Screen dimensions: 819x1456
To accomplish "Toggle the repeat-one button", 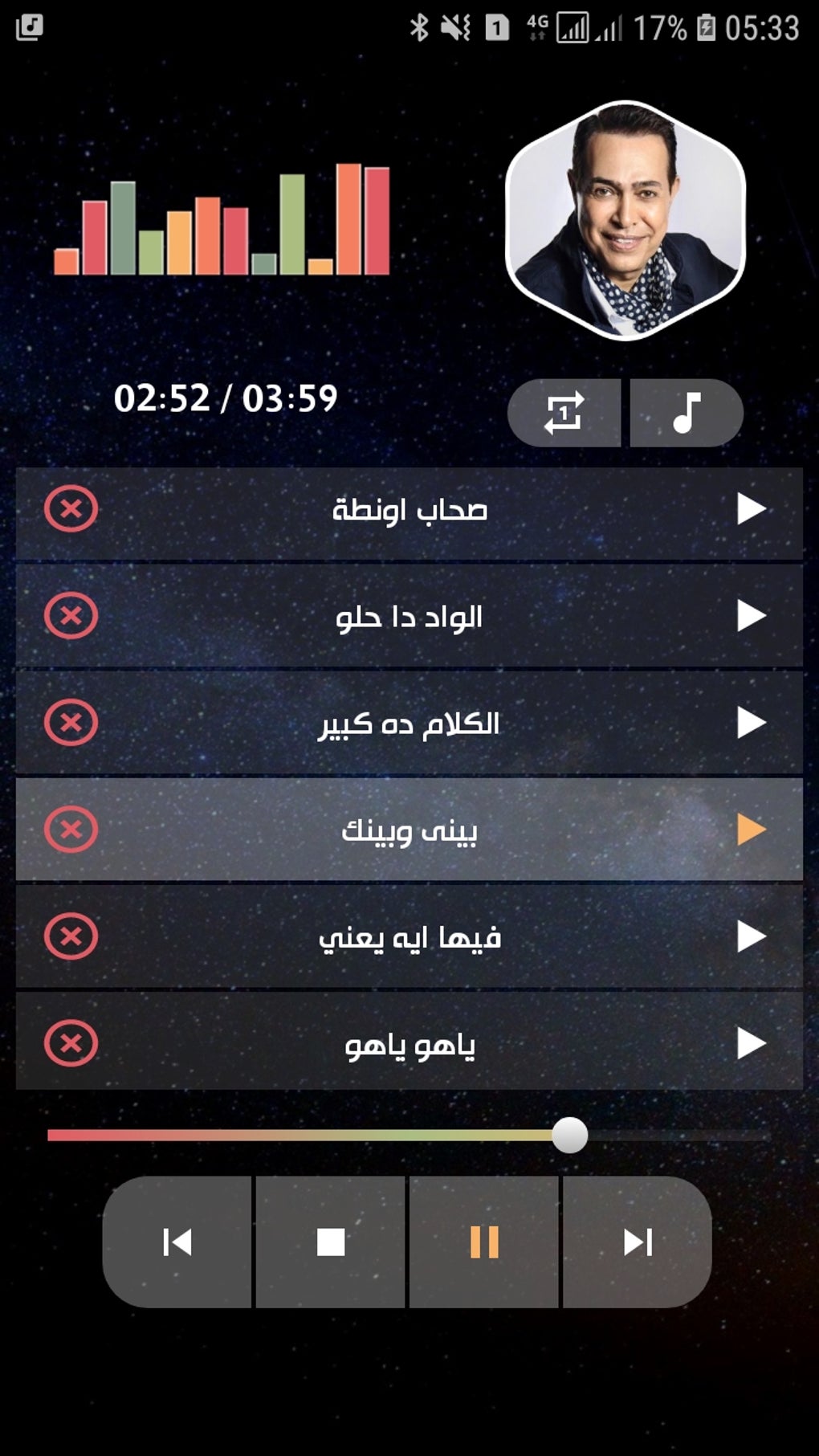I will (564, 413).
